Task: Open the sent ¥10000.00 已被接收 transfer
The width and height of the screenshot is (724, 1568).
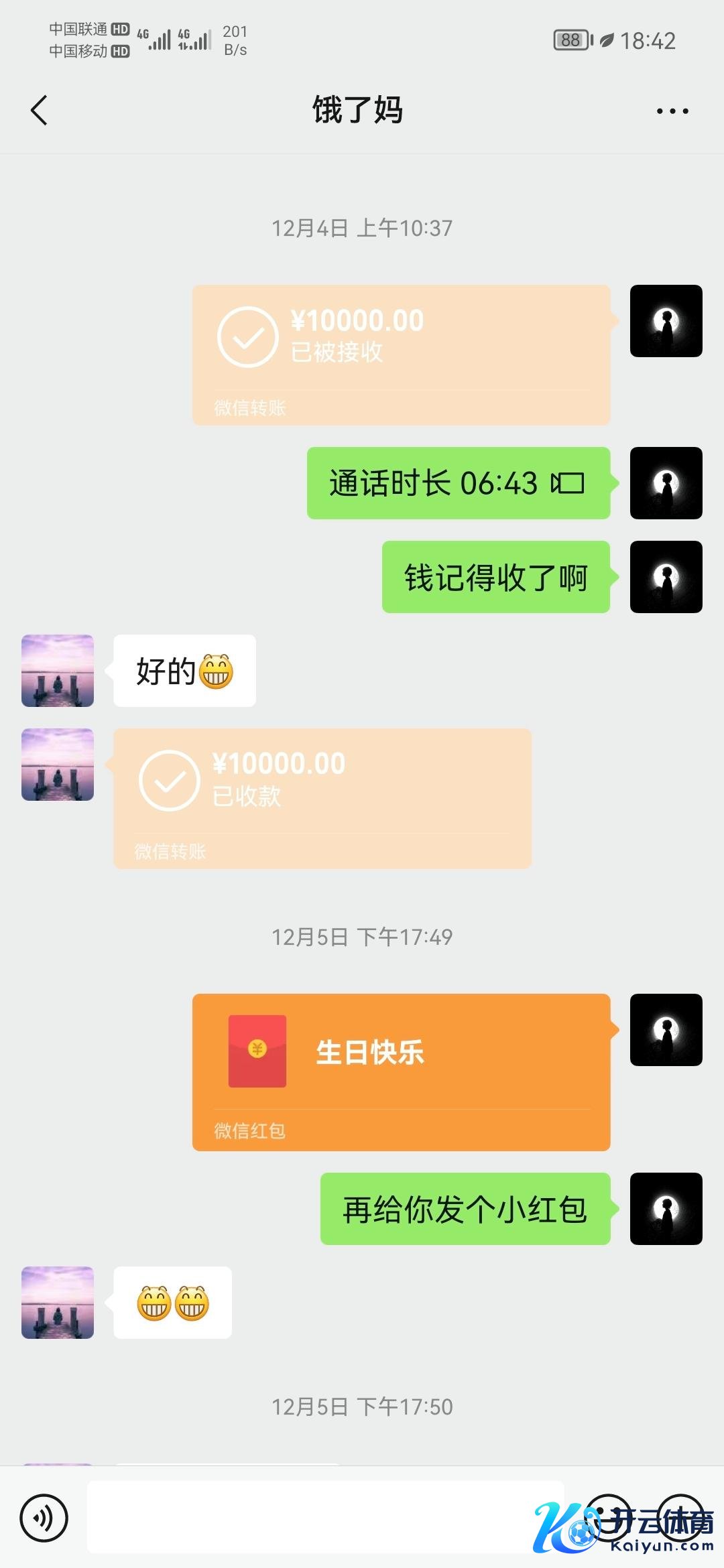Action: [x=401, y=354]
